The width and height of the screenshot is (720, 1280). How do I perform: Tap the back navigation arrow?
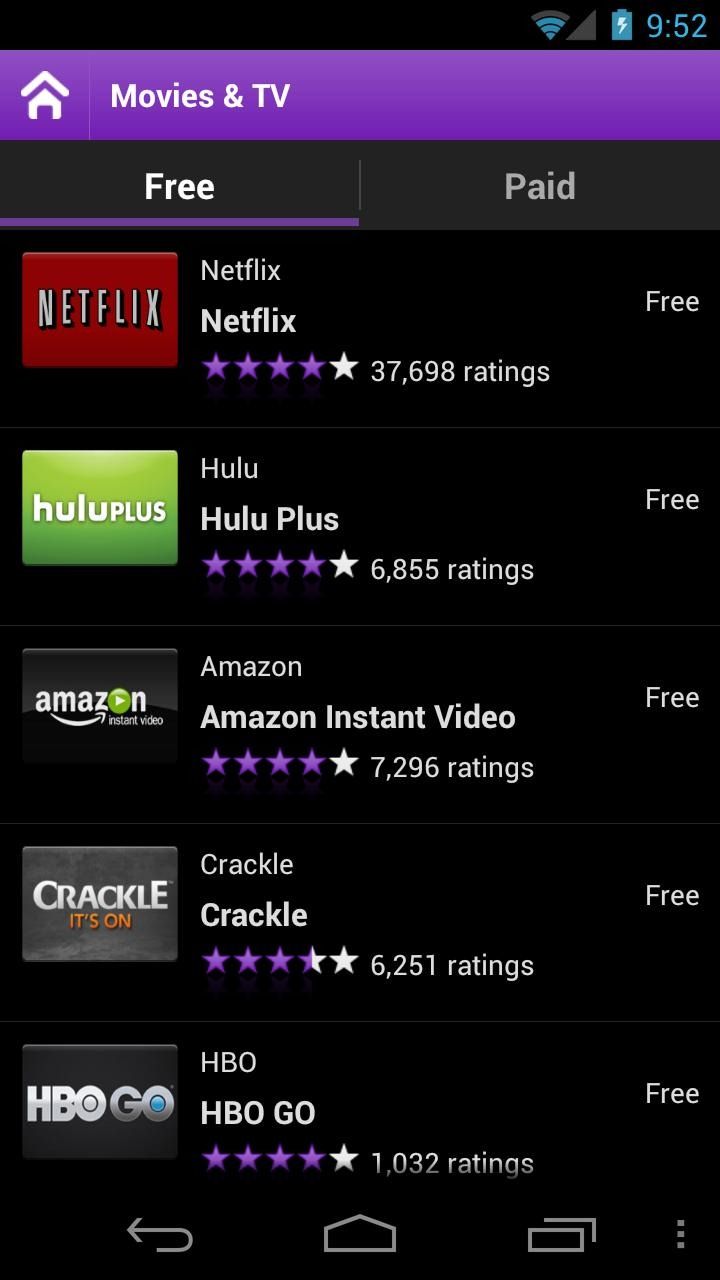tap(160, 1236)
